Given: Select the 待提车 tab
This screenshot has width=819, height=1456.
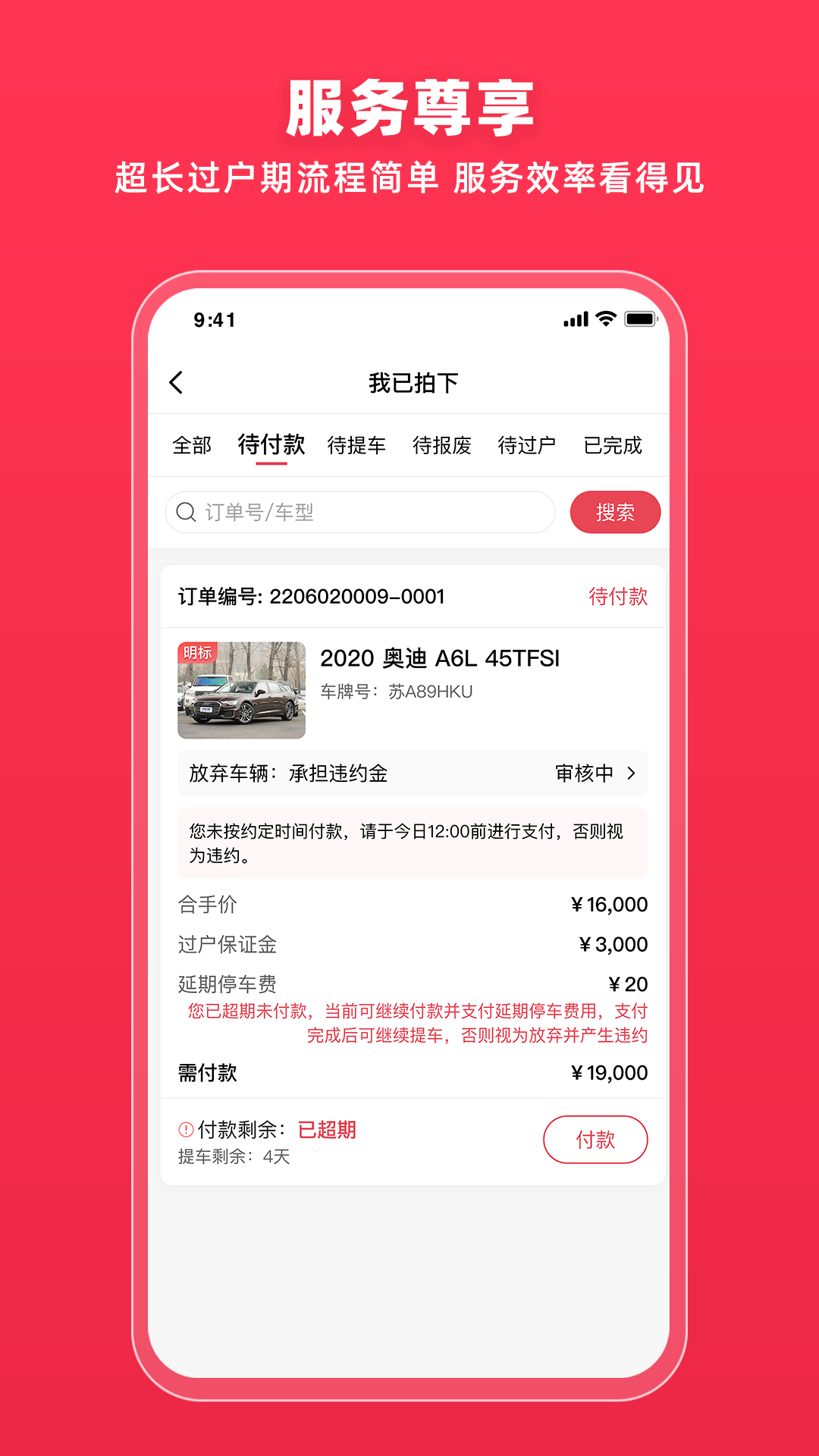Looking at the screenshot, I should coord(357,445).
